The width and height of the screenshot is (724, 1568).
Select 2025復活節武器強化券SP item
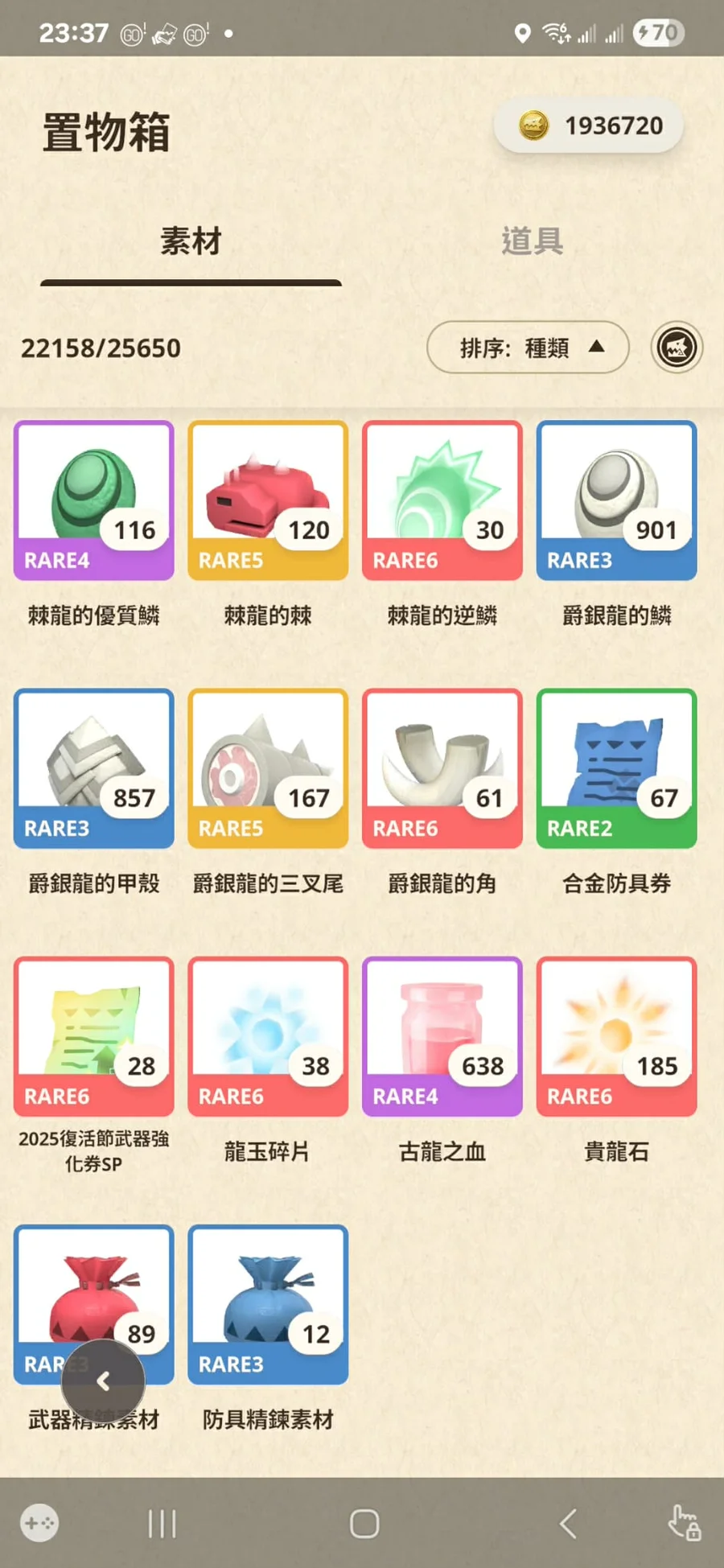coord(94,1035)
